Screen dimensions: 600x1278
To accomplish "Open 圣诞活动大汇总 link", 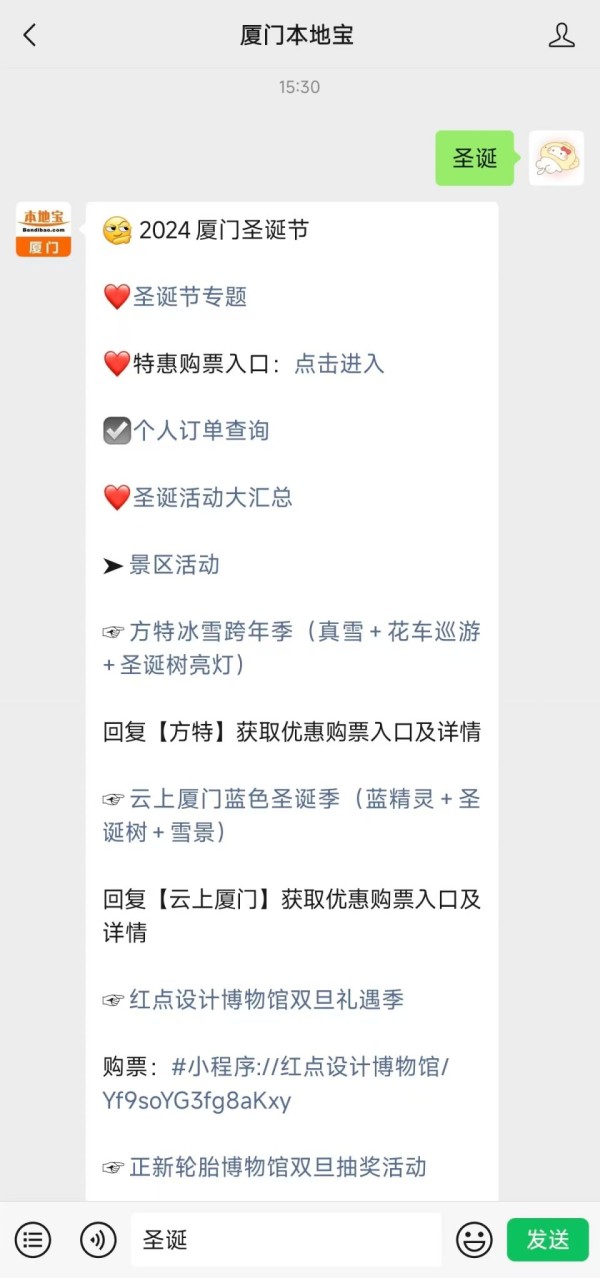I will pyautogui.click(x=212, y=498).
